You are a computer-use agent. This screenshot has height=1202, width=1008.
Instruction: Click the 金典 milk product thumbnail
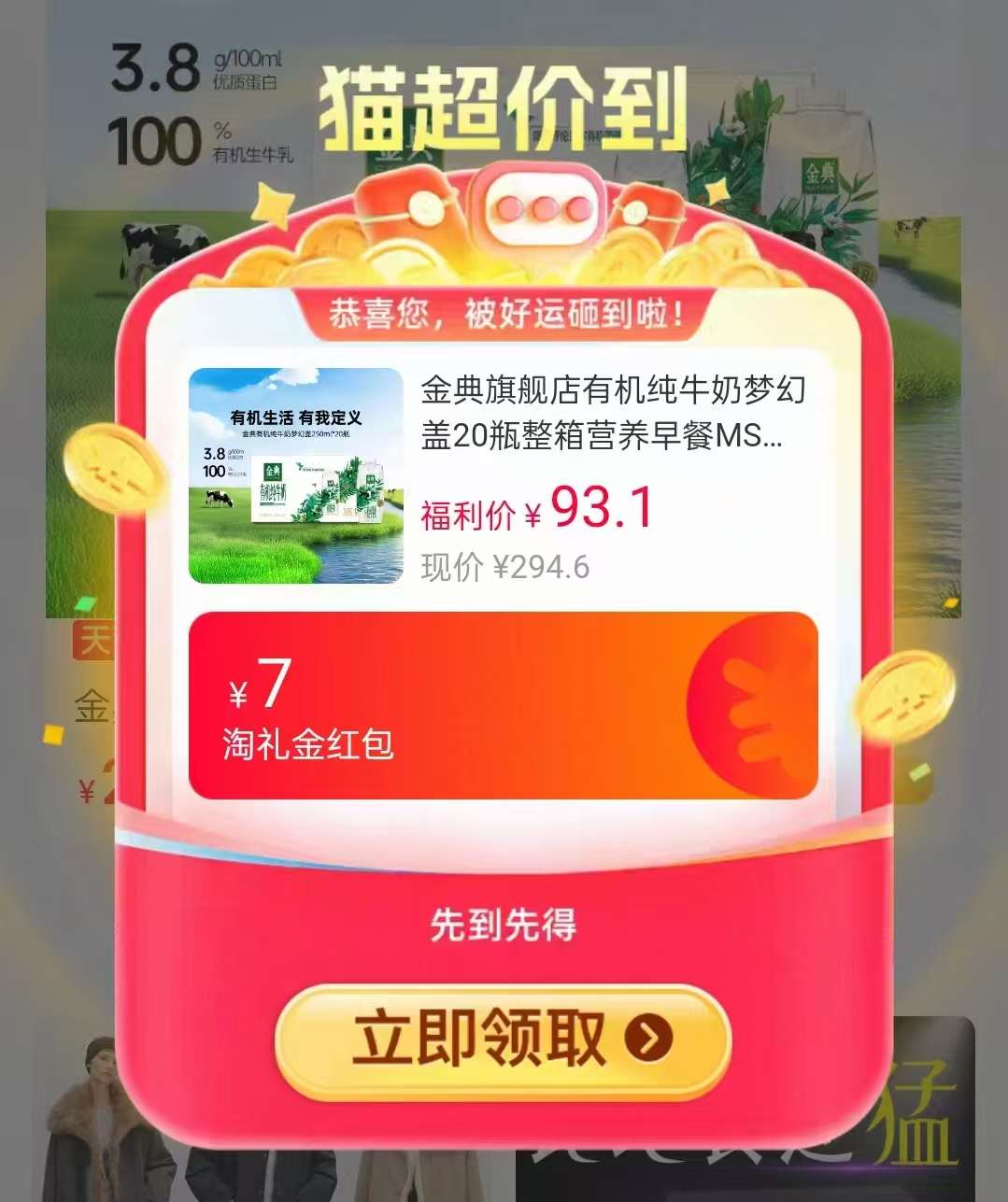click(297, 474)
